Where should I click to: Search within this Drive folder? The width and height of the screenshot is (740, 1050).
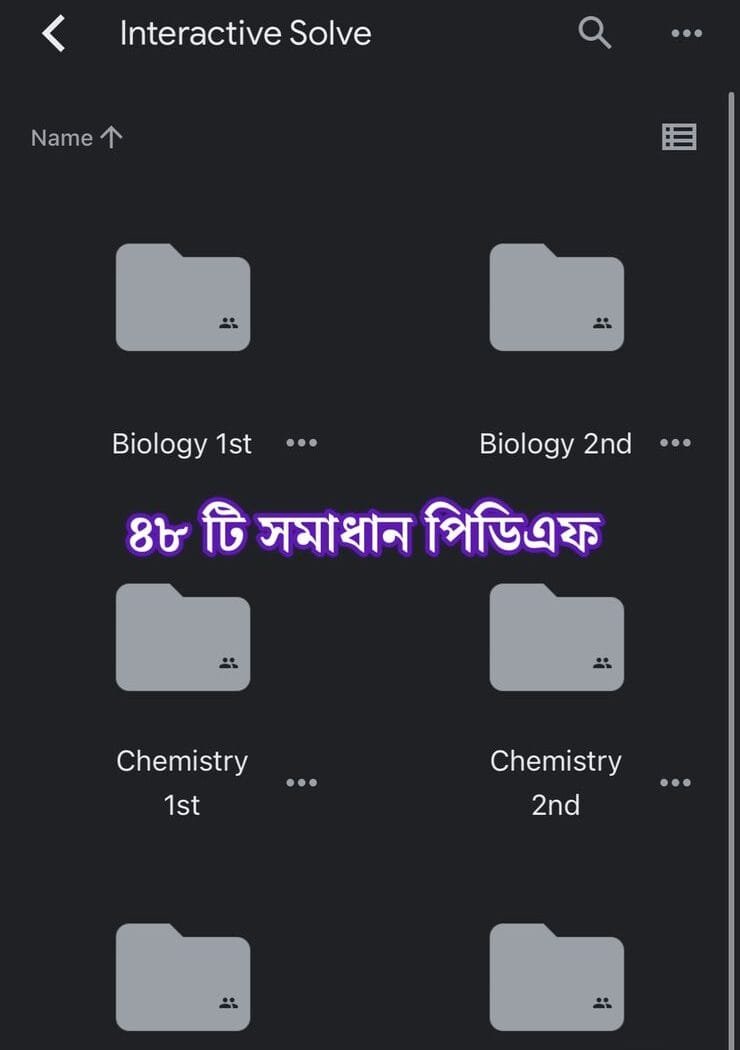coord(595,33)
